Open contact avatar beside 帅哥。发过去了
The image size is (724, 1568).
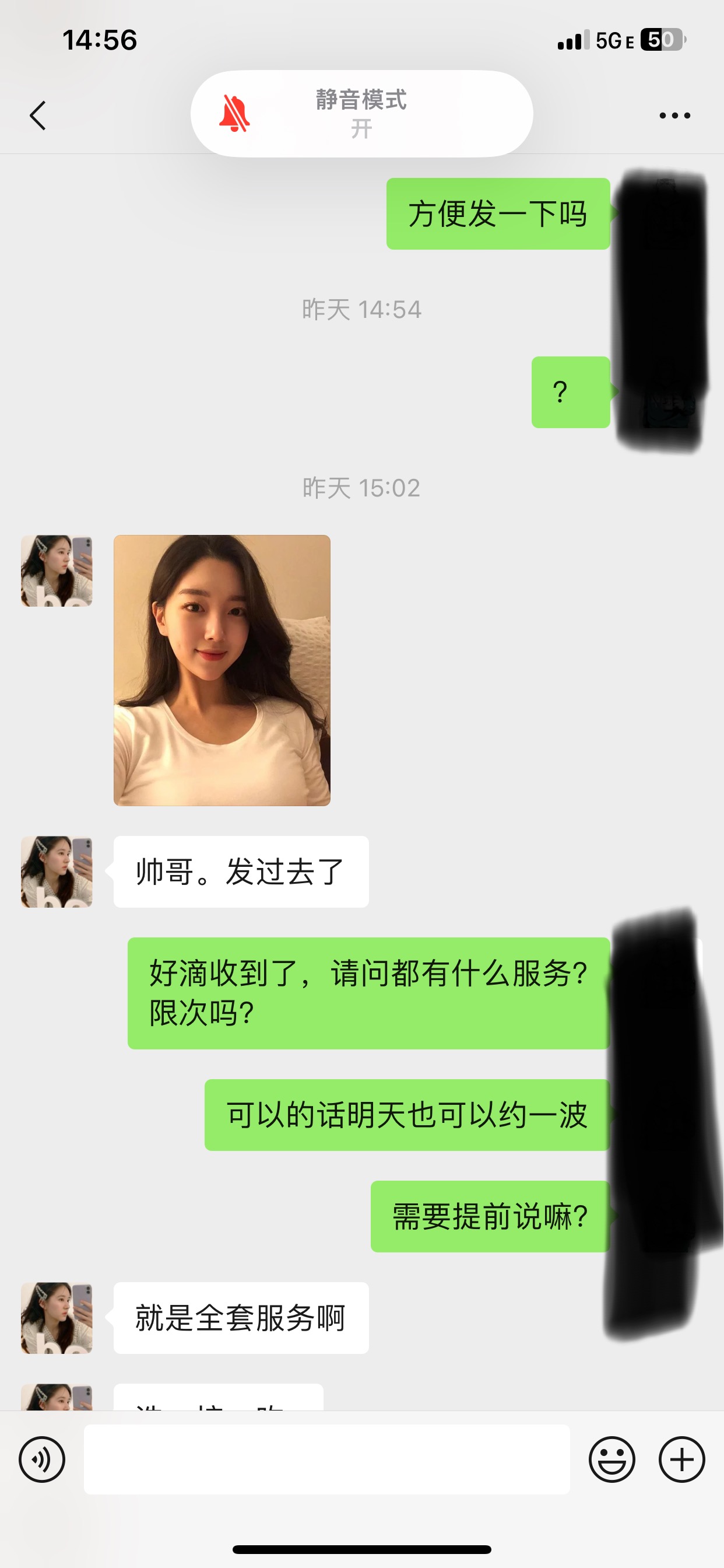(x=57, y=871)
